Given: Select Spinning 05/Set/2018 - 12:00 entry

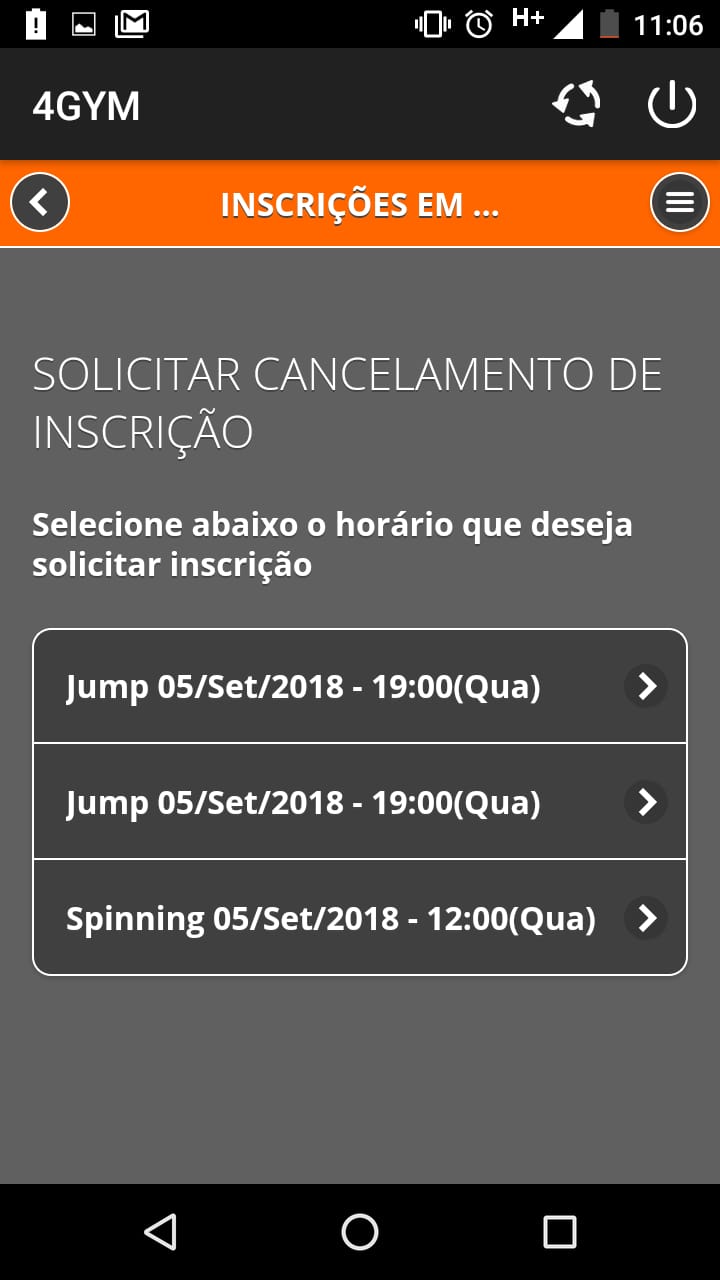Looking at the screenshot, I should click(x=360, y=918).
